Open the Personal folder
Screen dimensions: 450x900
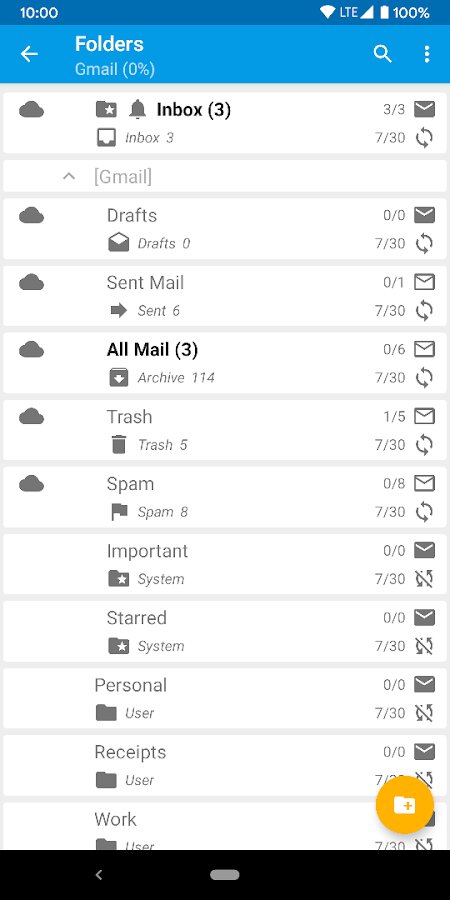[225, 699]
